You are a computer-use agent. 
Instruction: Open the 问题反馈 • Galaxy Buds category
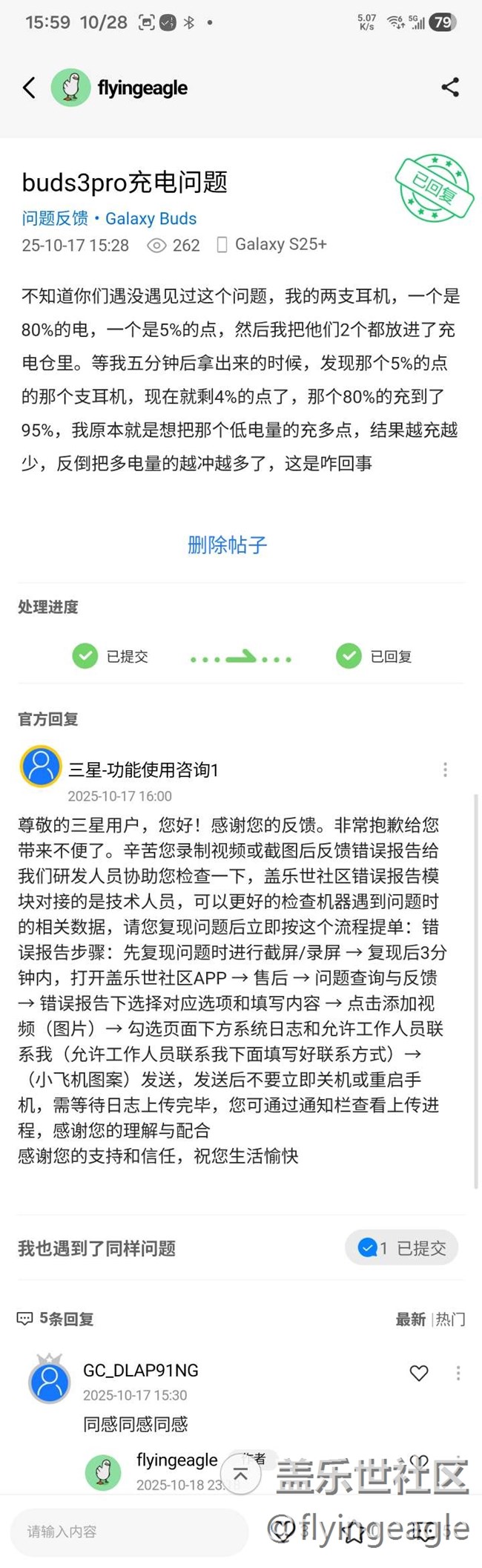[x=109, y=218]
